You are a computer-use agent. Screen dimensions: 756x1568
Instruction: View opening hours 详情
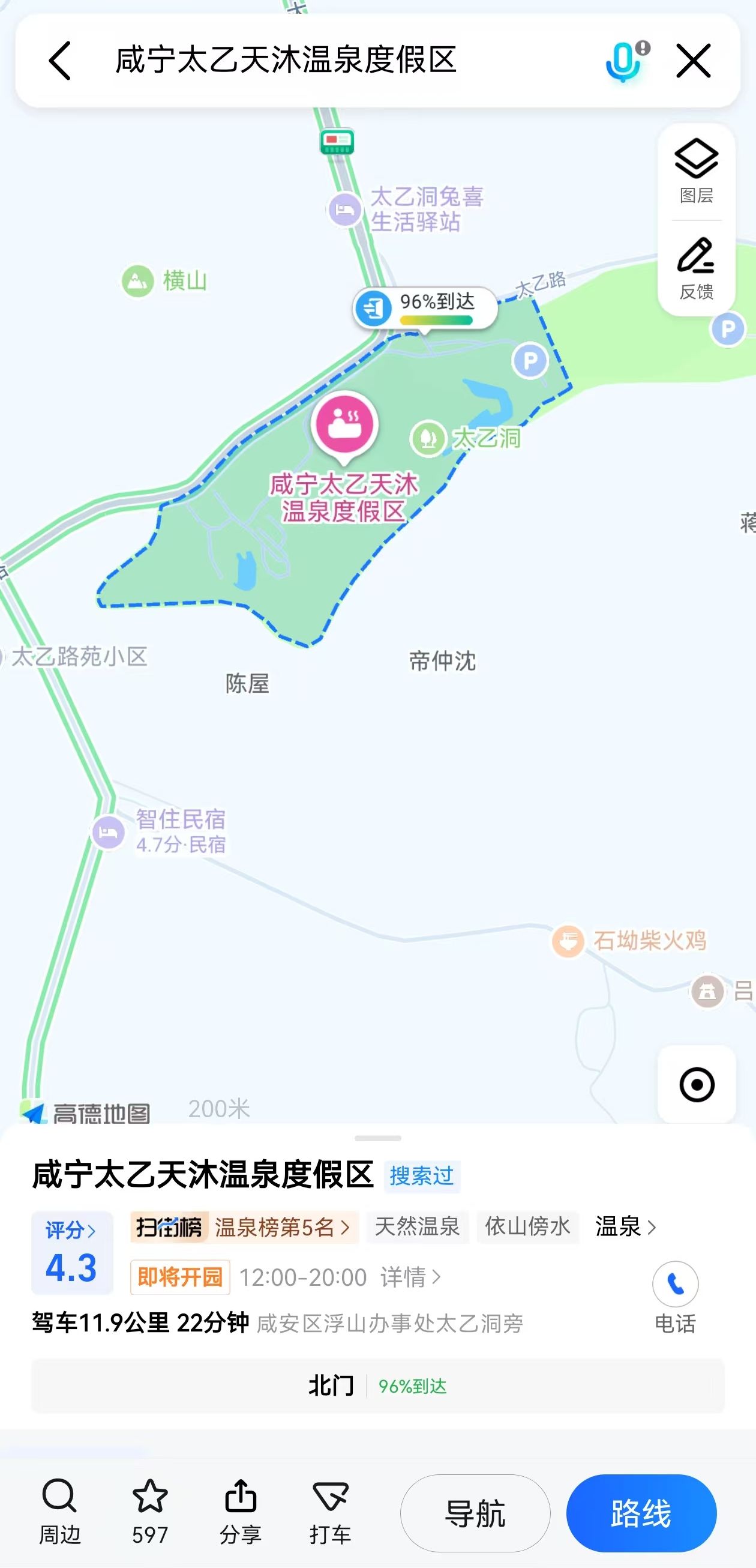pyautogui.click(x=410, y=1277)
